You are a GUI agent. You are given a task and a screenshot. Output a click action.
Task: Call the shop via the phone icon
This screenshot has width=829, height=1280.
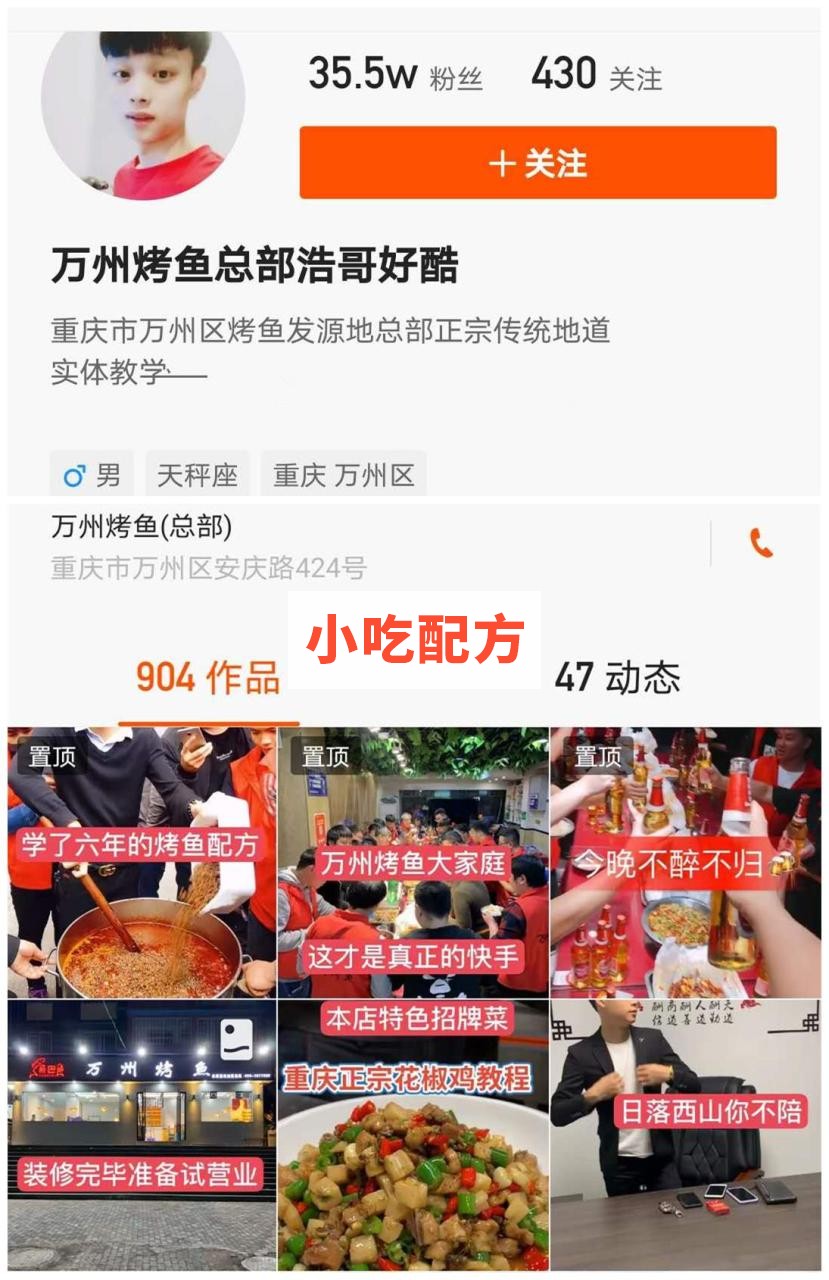click(x=761, y=543)
